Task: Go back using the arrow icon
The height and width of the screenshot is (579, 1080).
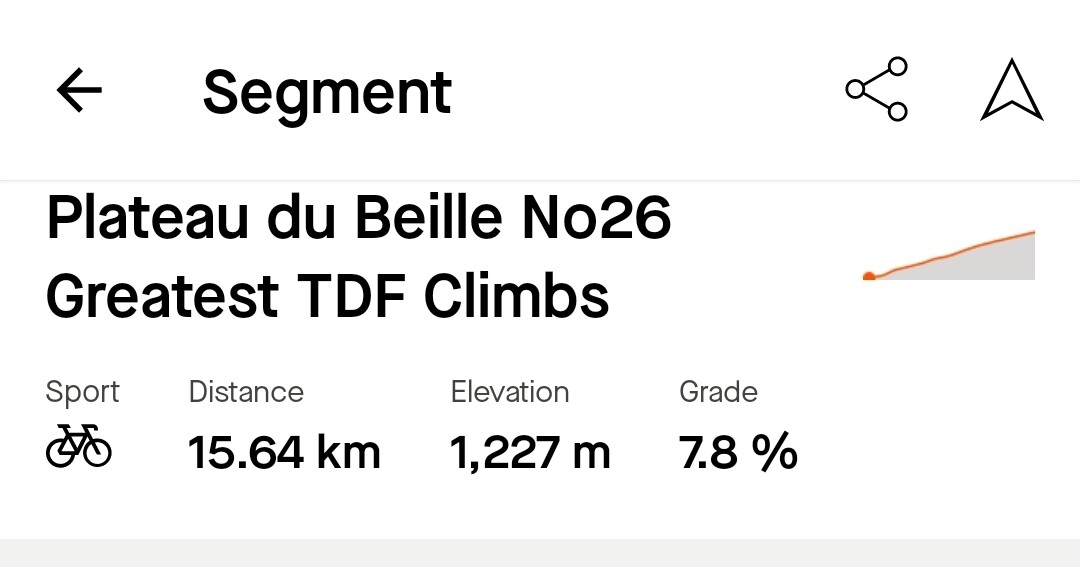Action: 79,90
